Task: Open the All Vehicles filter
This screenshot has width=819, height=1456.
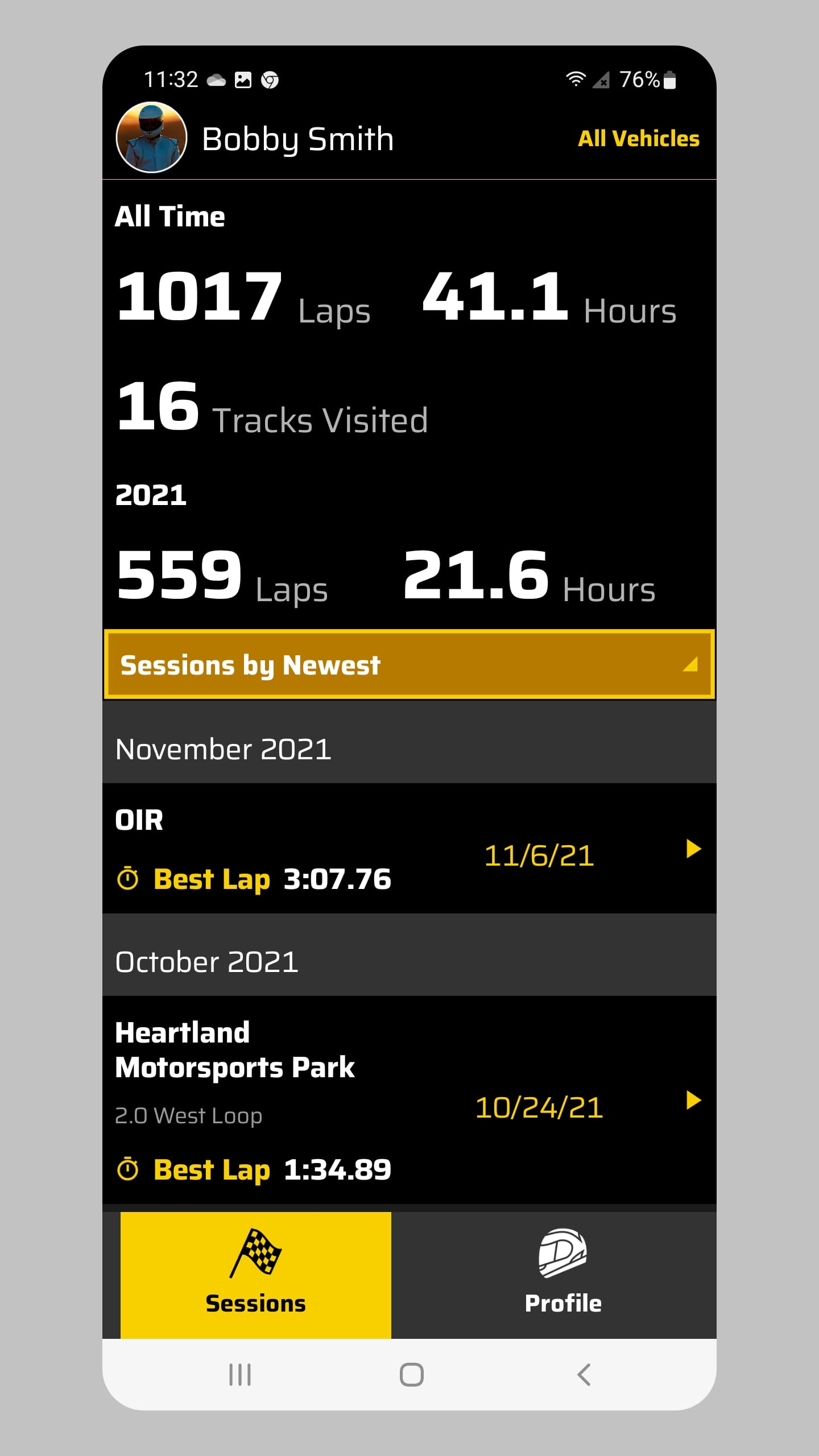Action: [x=638, y=137]
